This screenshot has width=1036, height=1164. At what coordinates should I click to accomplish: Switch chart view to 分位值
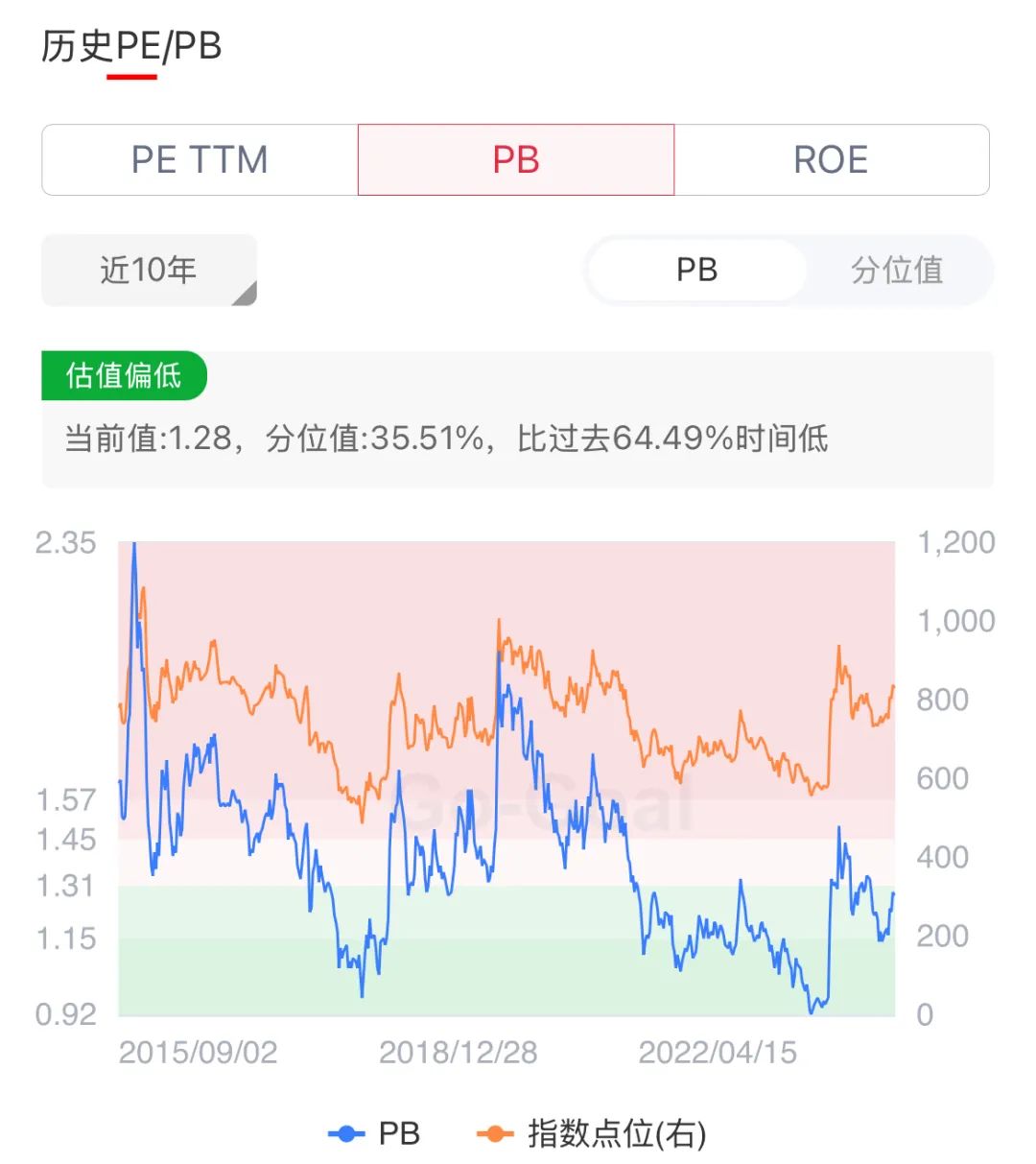click(896, 271)
